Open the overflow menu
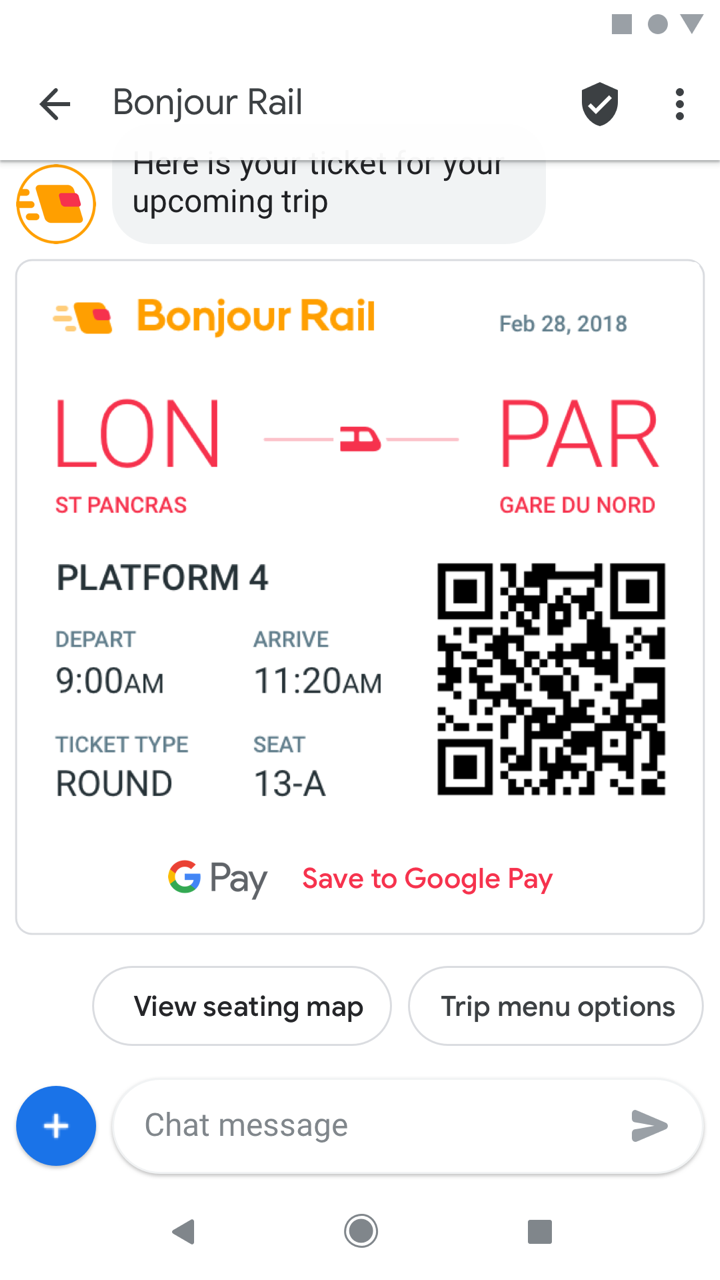This screenshot has height=1280, width=720. click(679, 104)
